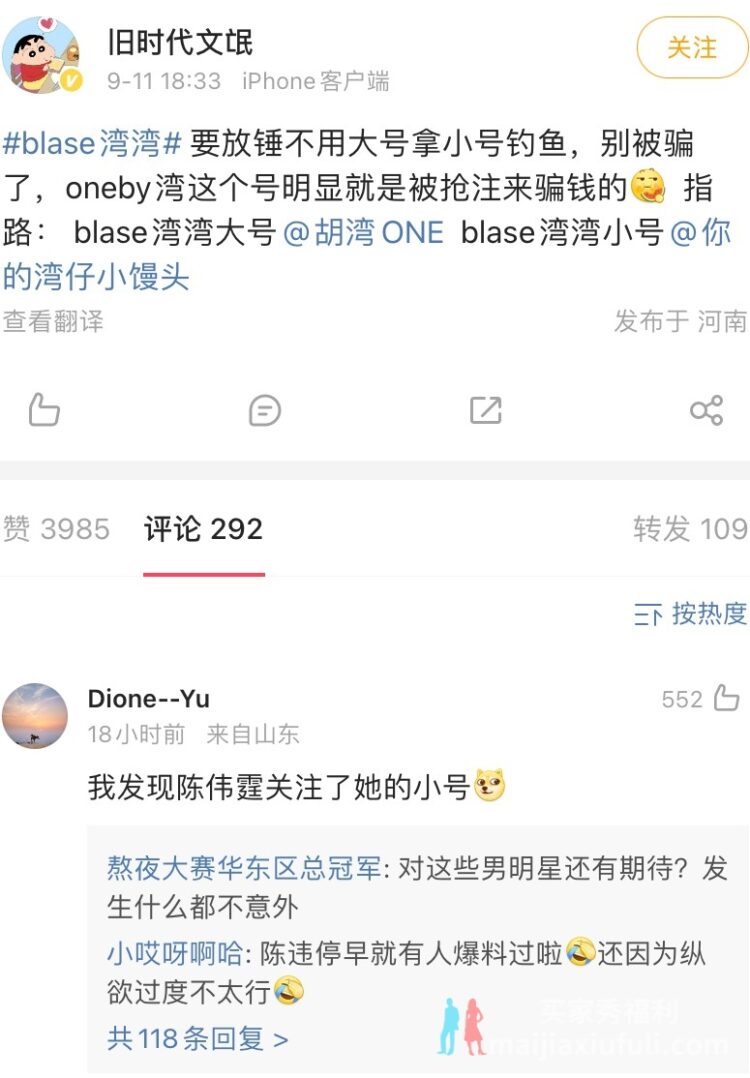
Task: Like the post with the thumbs-up icon
Action: coord(44,410)
